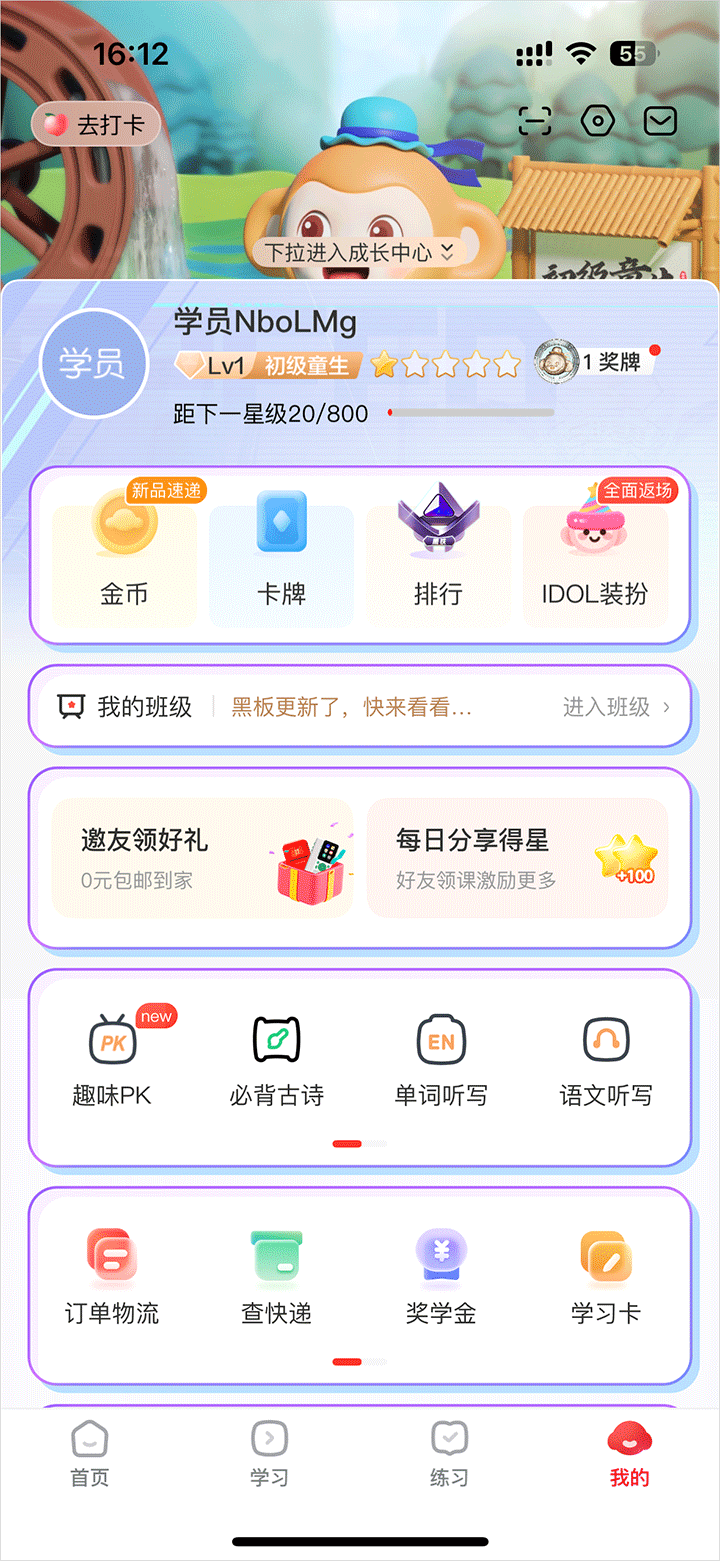Switch to the 学习 tab
720x1561 pixels.
(269, 1454)
